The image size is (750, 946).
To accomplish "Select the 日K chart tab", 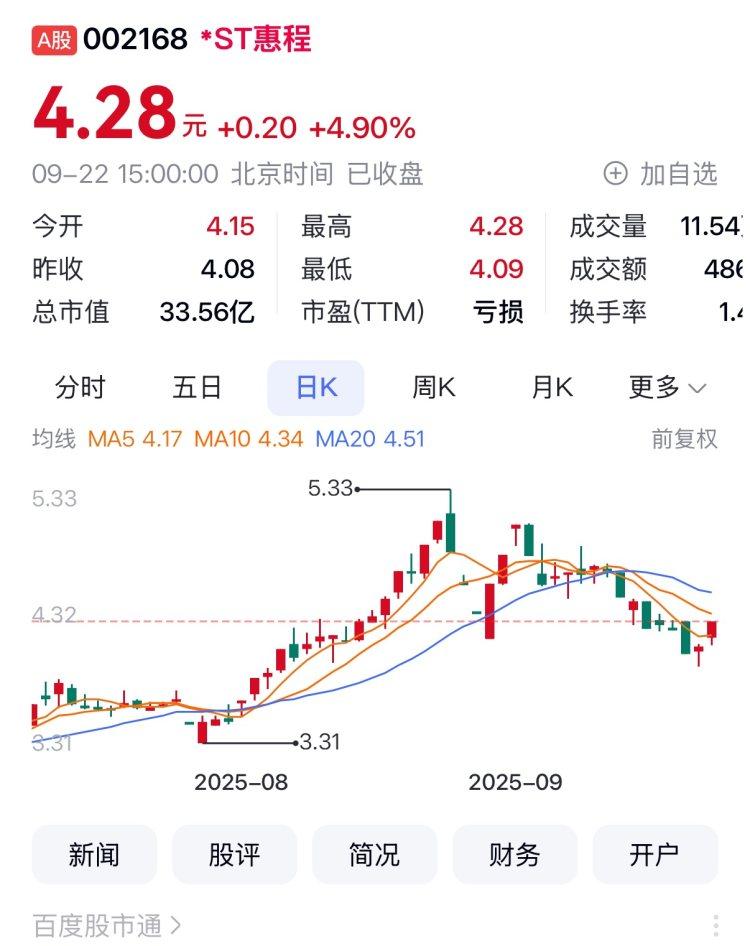I will tap(316, 388).
